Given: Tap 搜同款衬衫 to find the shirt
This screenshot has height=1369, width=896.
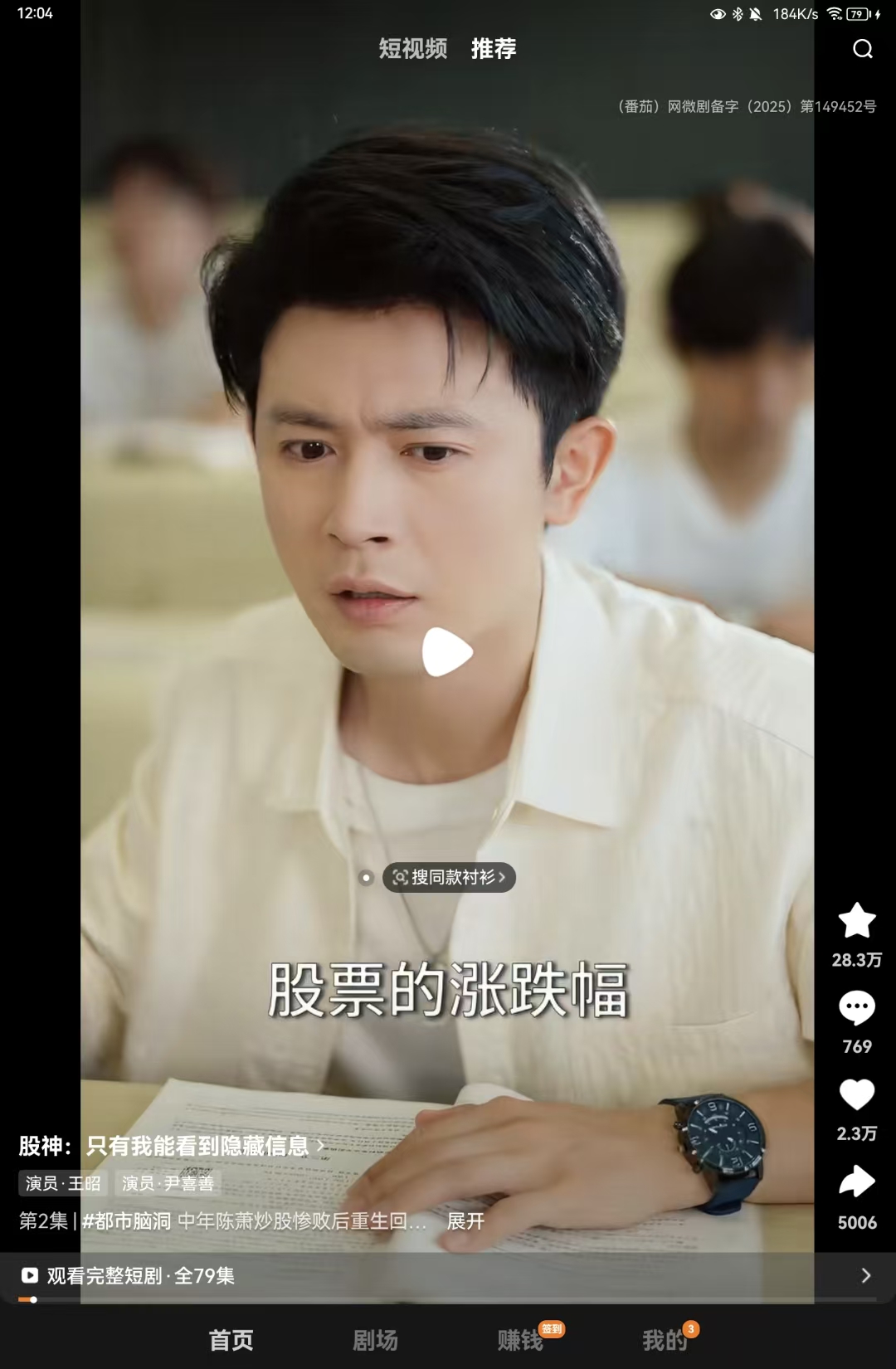Looking at the screenshot, I should pyautogui.click(x=449, y=877).
